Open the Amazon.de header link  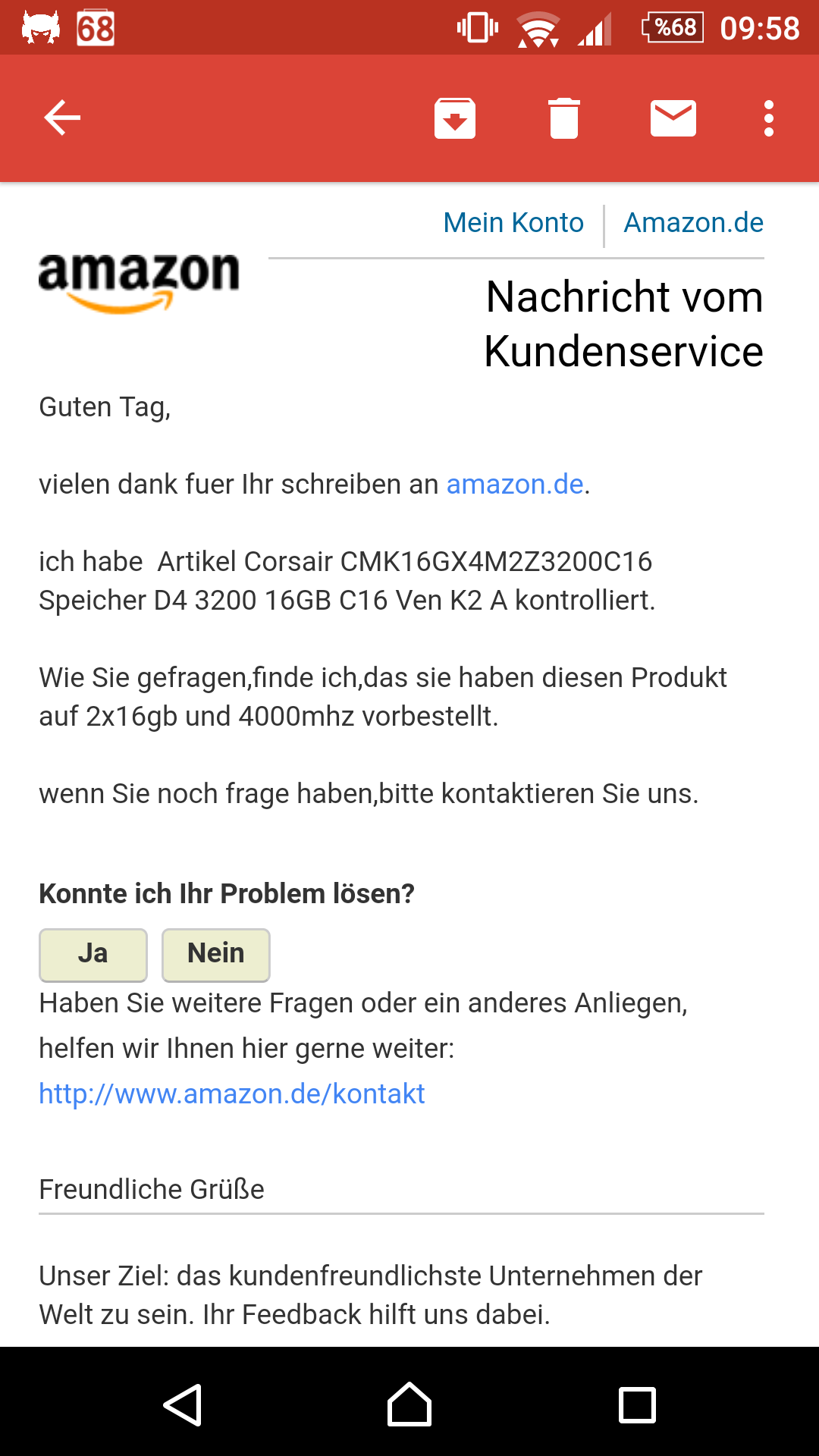pyautogui.click(x=693, y=223)
